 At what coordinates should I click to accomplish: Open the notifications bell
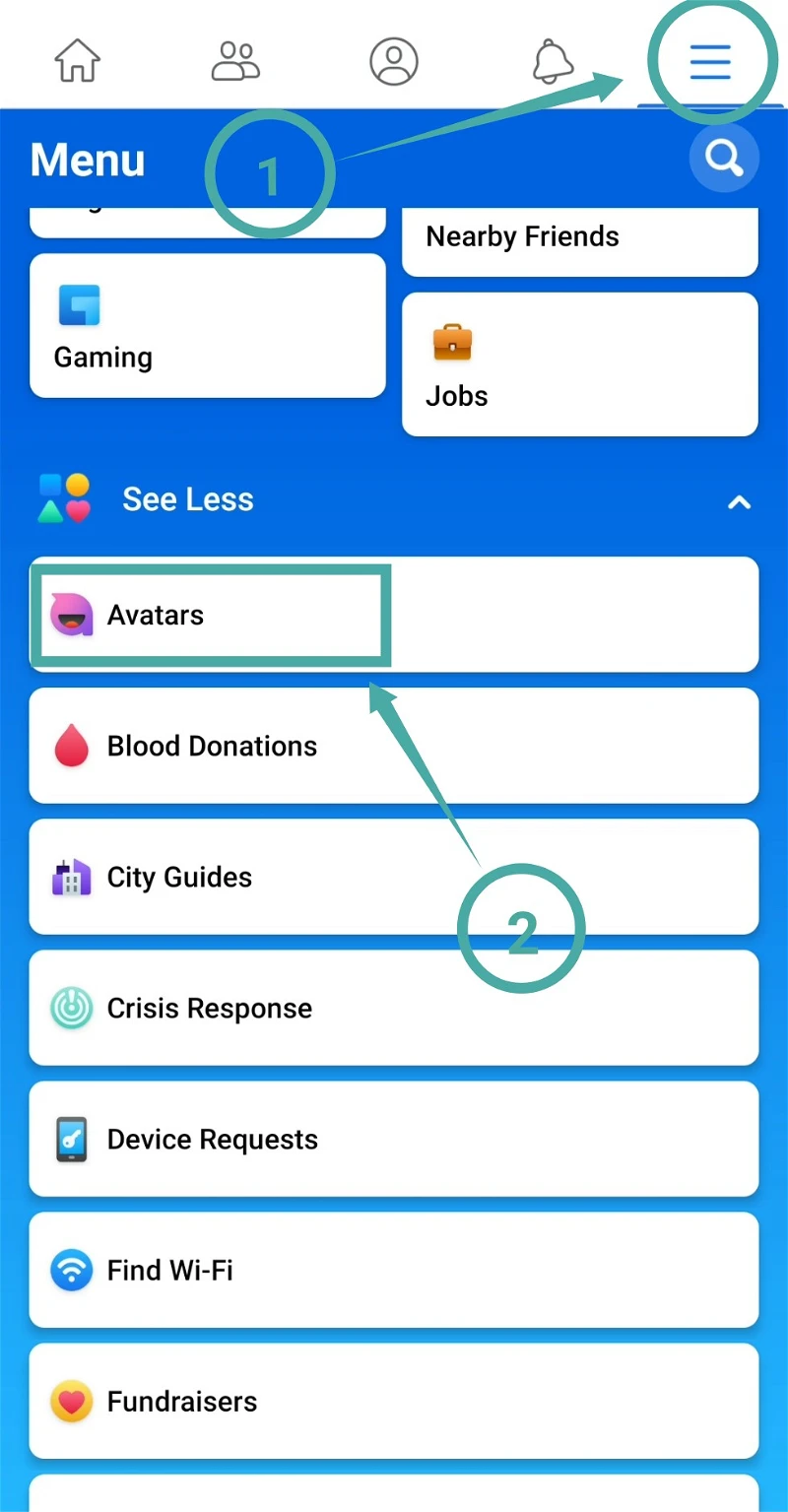(553, 61)
